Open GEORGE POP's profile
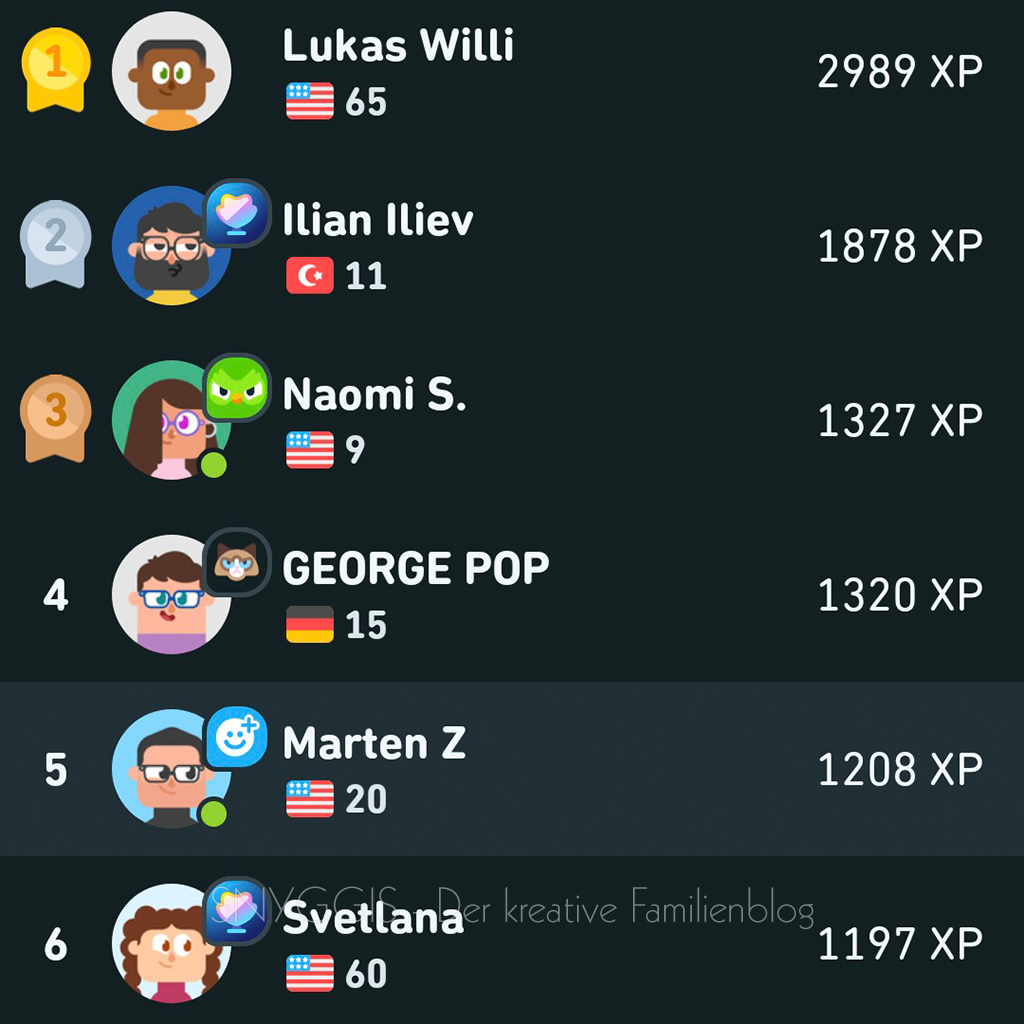Screen dimensions: 1024x1024 [415, 569]
